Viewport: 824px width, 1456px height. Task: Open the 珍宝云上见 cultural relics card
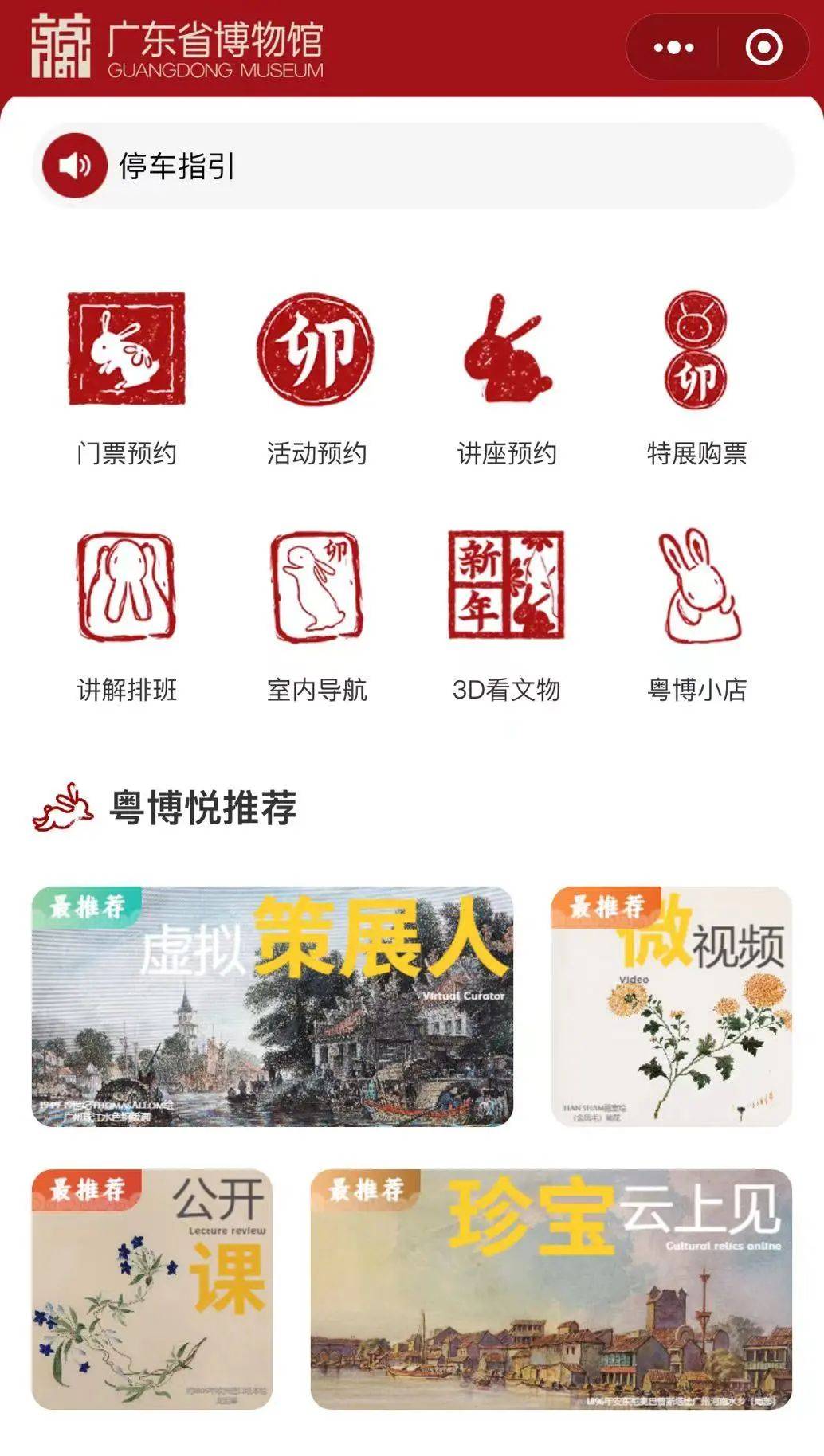click(x=551, y=1289)
